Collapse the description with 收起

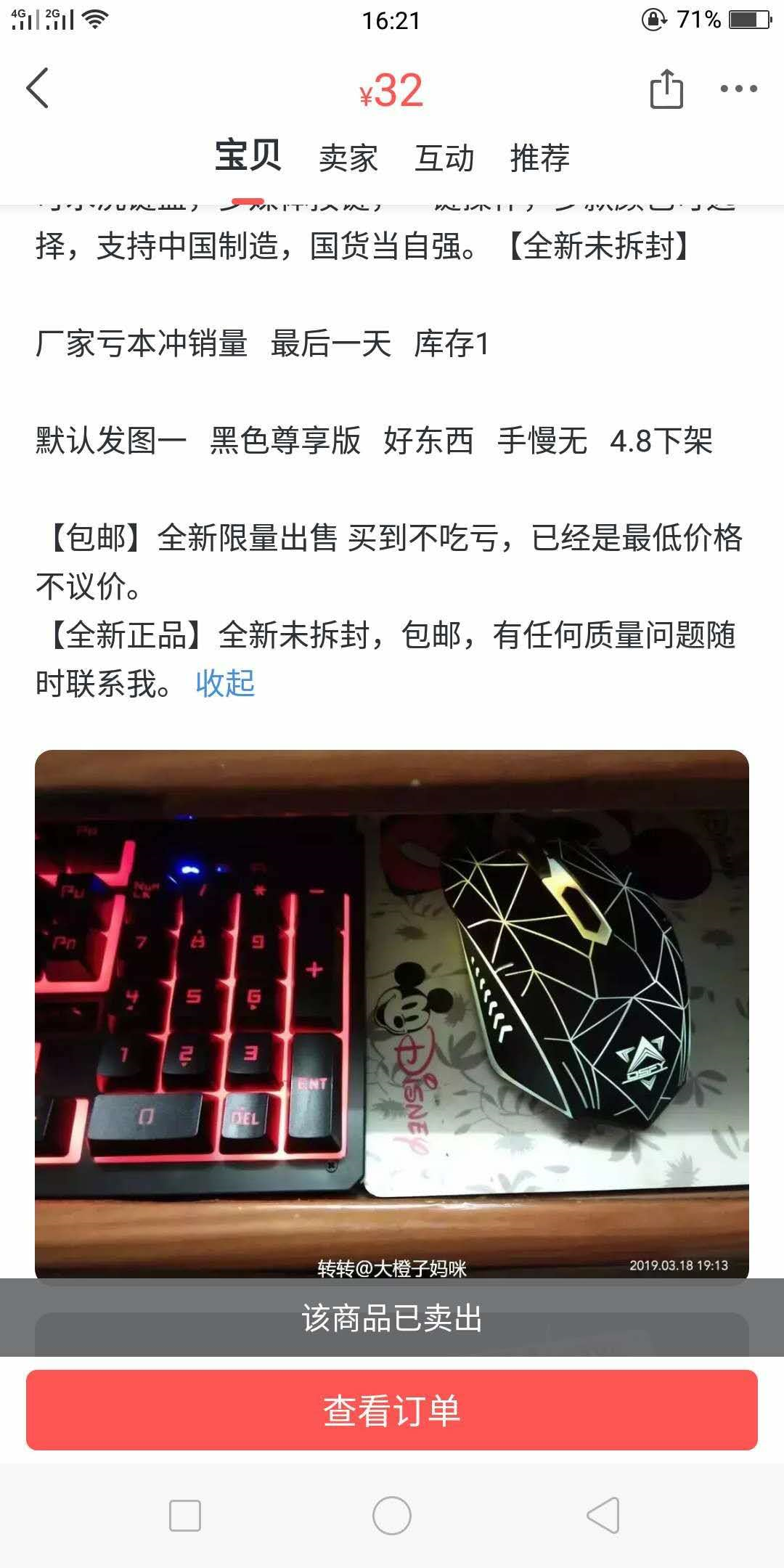(x=225, y=683)
